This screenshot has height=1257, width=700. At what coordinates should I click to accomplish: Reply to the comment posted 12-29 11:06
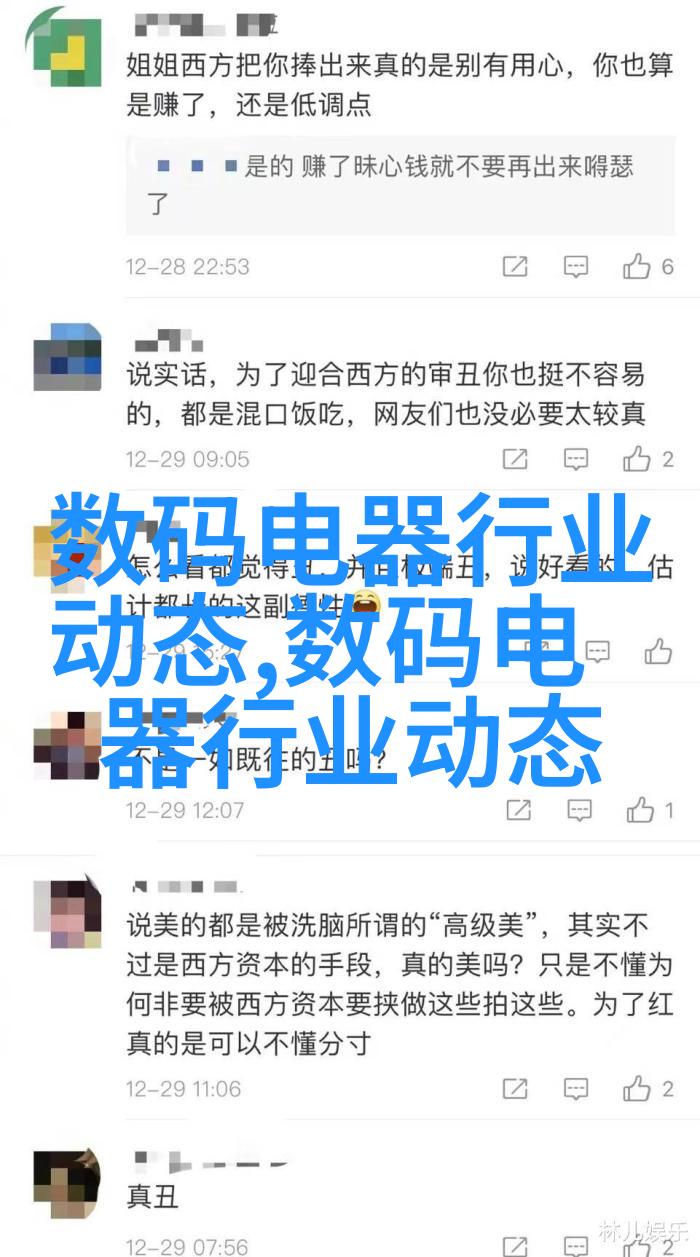tap(576, 1089)
